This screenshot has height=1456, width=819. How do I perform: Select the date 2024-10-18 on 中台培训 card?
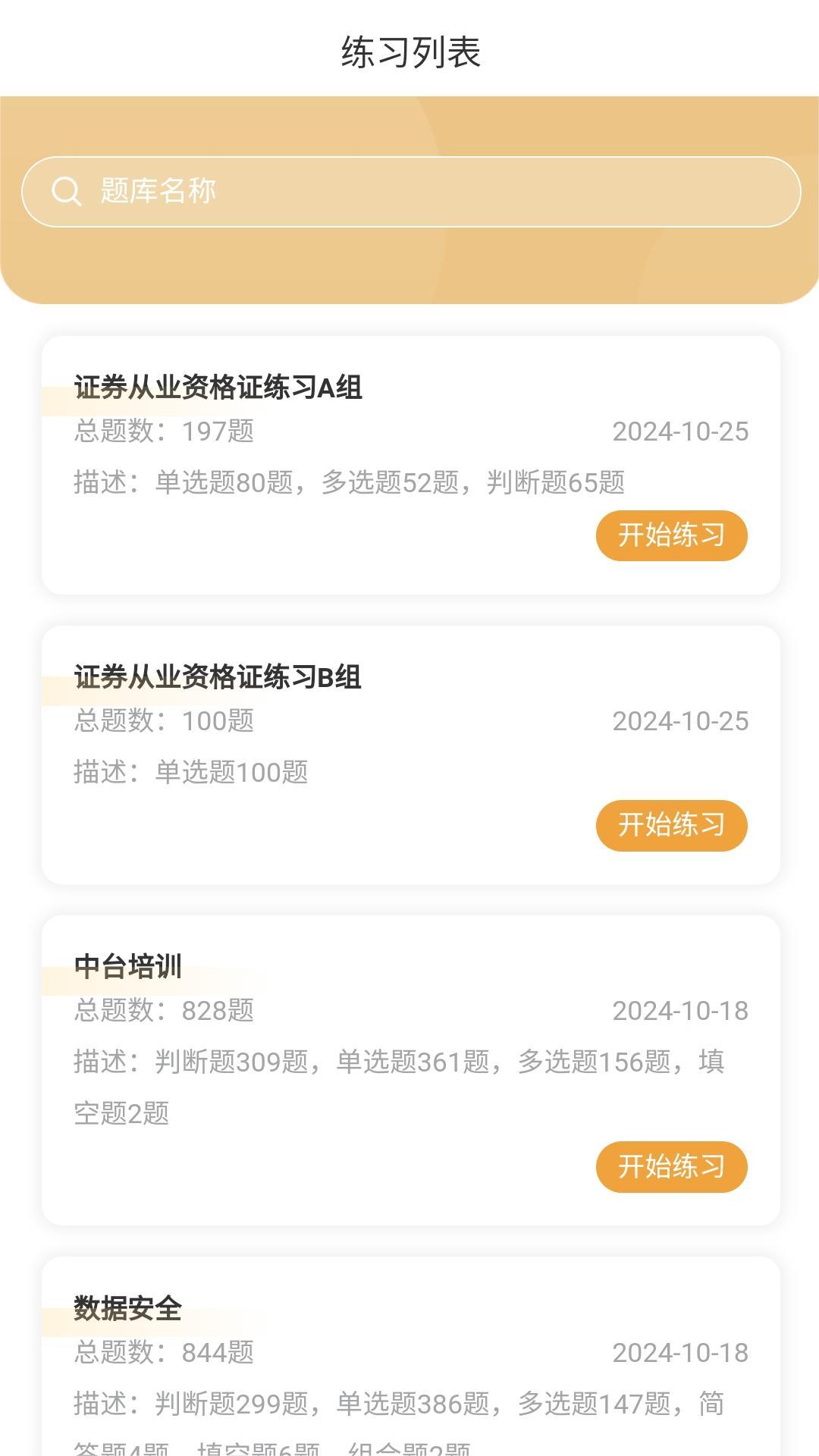[680, 1009]
